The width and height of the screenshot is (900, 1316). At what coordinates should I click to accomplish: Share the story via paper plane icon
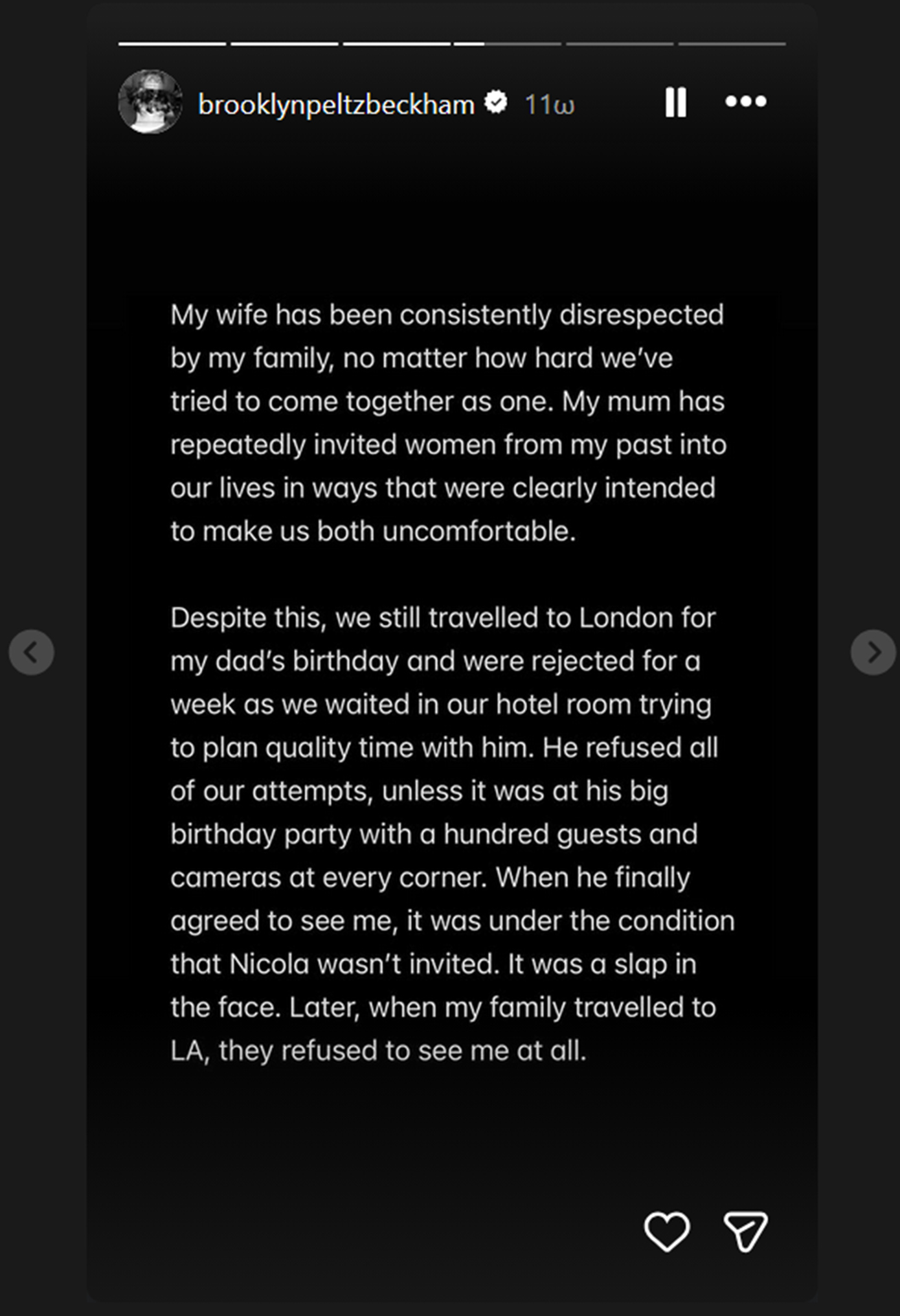(x=745, y=1231)
